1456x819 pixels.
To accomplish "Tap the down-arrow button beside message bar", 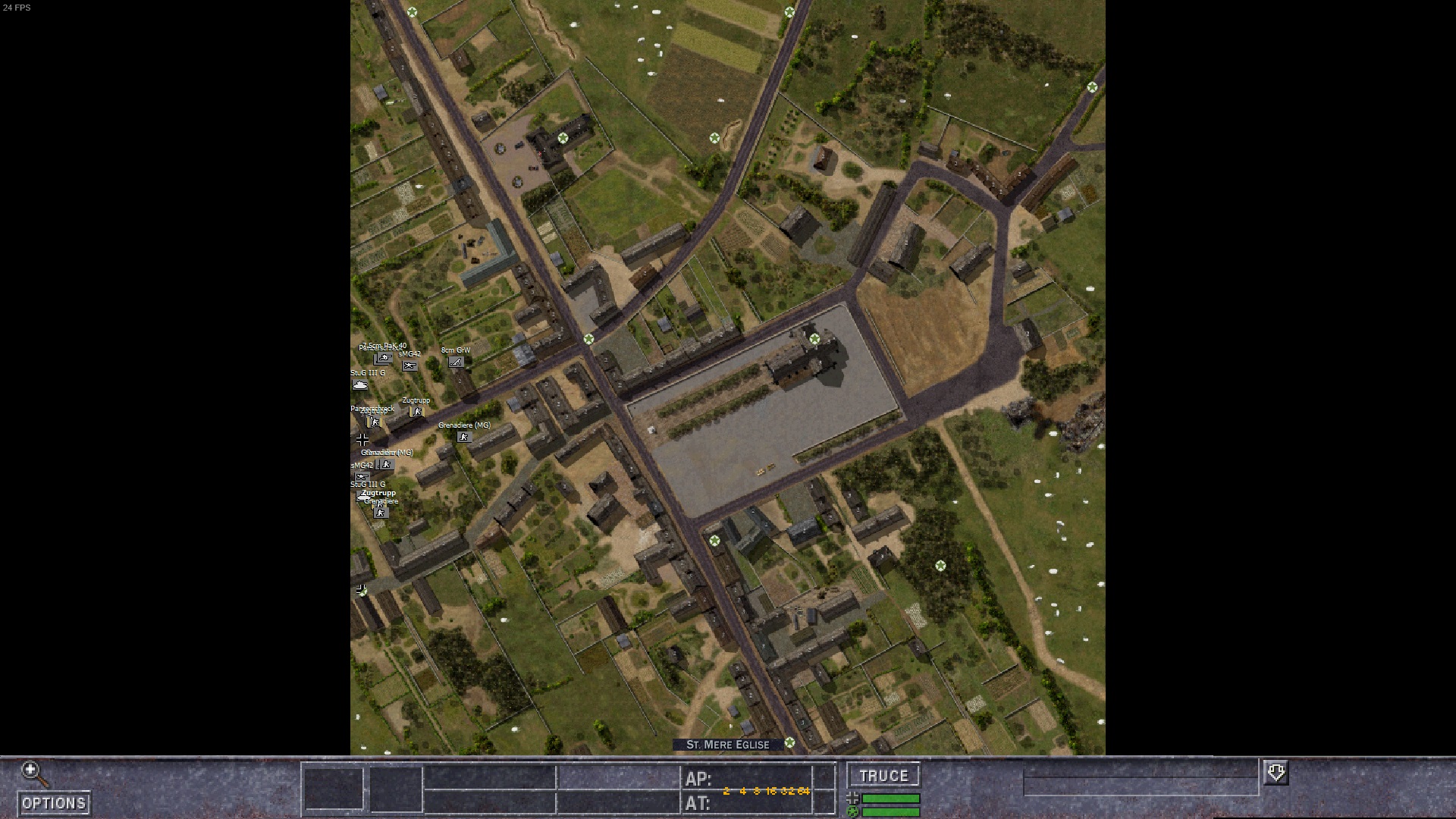I will point(1276,773).
